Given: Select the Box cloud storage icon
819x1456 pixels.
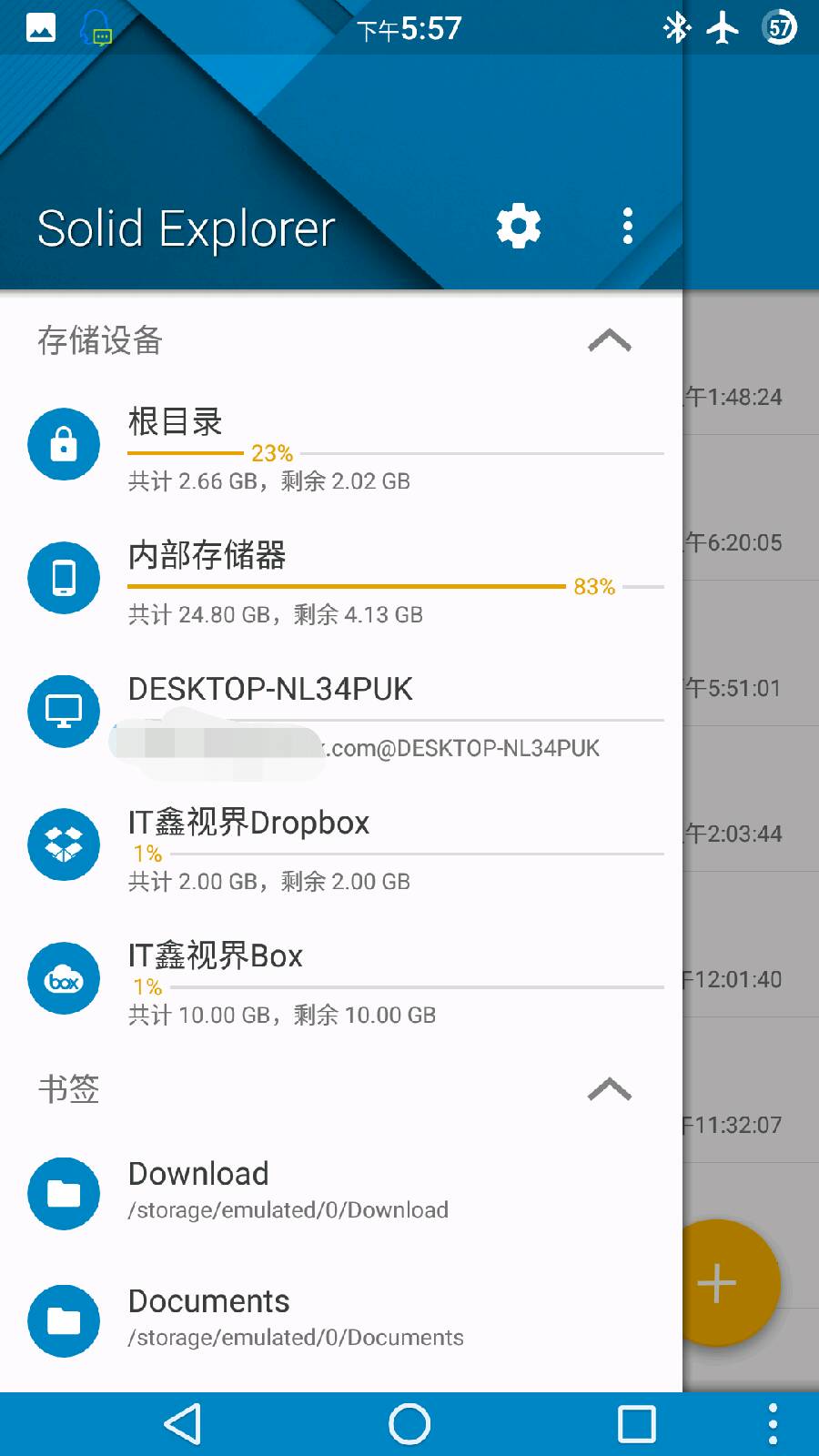Looking at the screenshot, I should 64,978.
